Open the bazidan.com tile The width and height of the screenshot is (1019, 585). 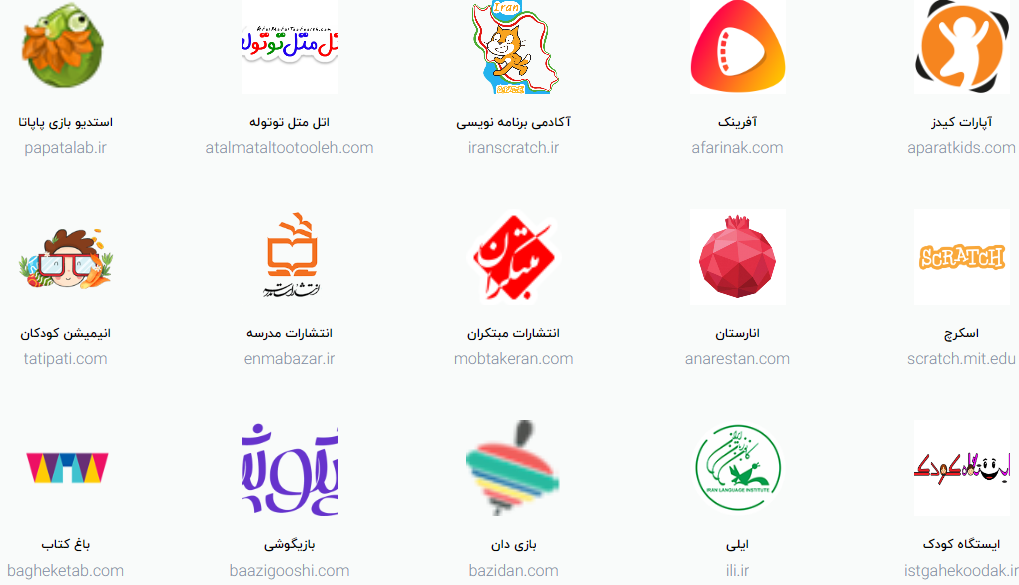[513, 468]
